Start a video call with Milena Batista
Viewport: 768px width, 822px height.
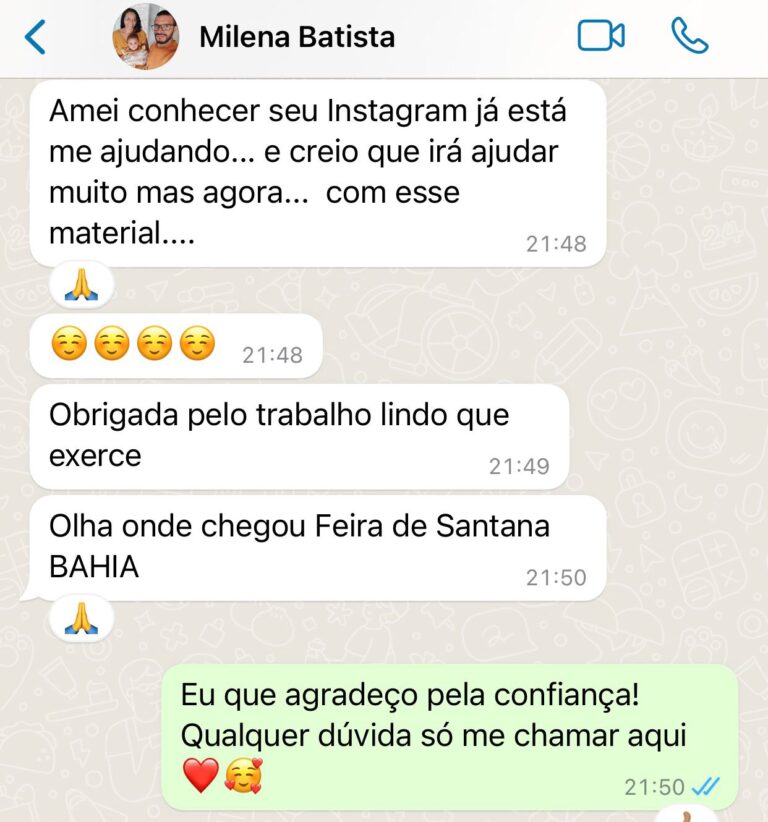[x=601, y=36]
